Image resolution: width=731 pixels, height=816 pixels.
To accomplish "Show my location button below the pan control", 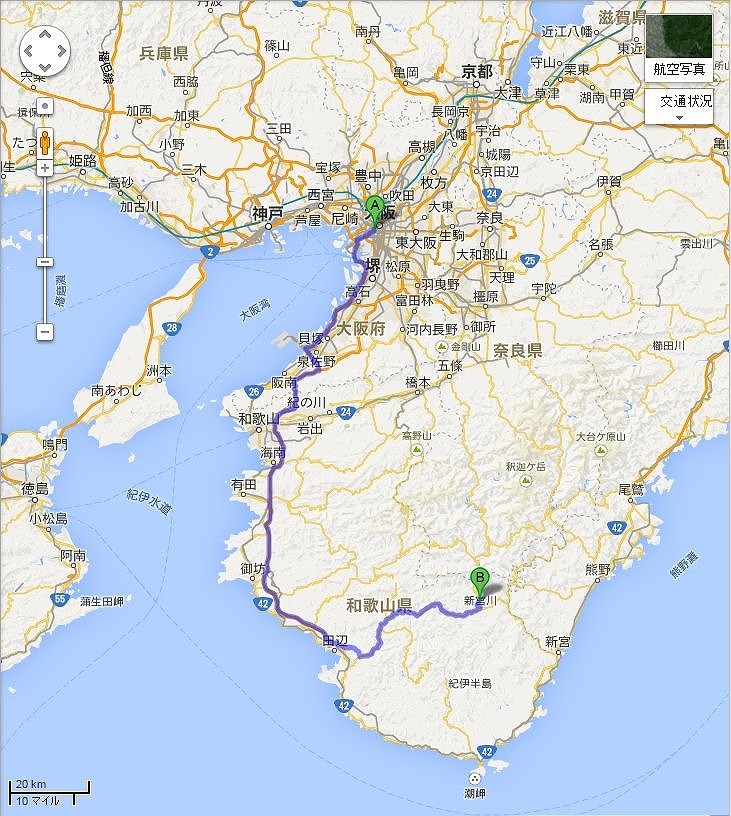I will click(x=44, y=104).
